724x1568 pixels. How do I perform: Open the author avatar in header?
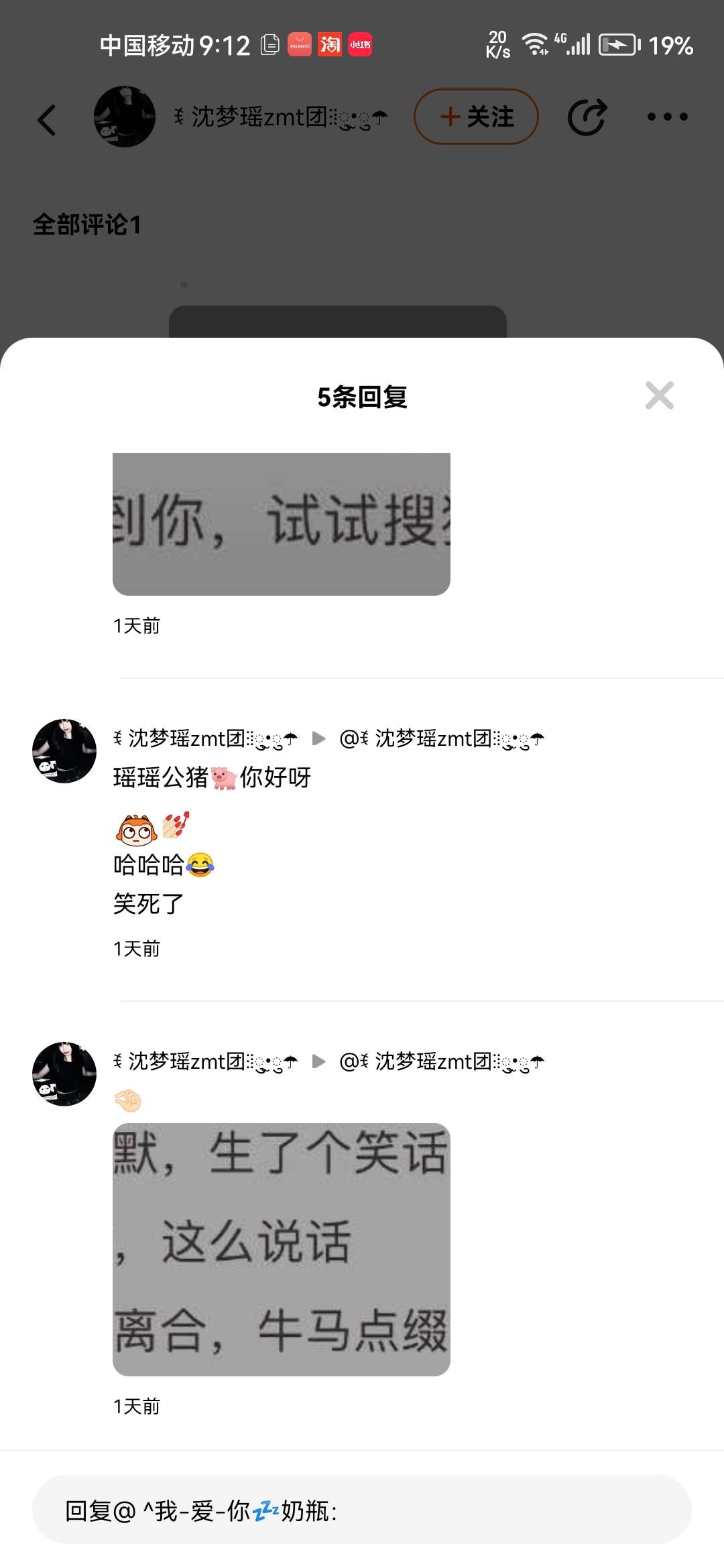125,117
